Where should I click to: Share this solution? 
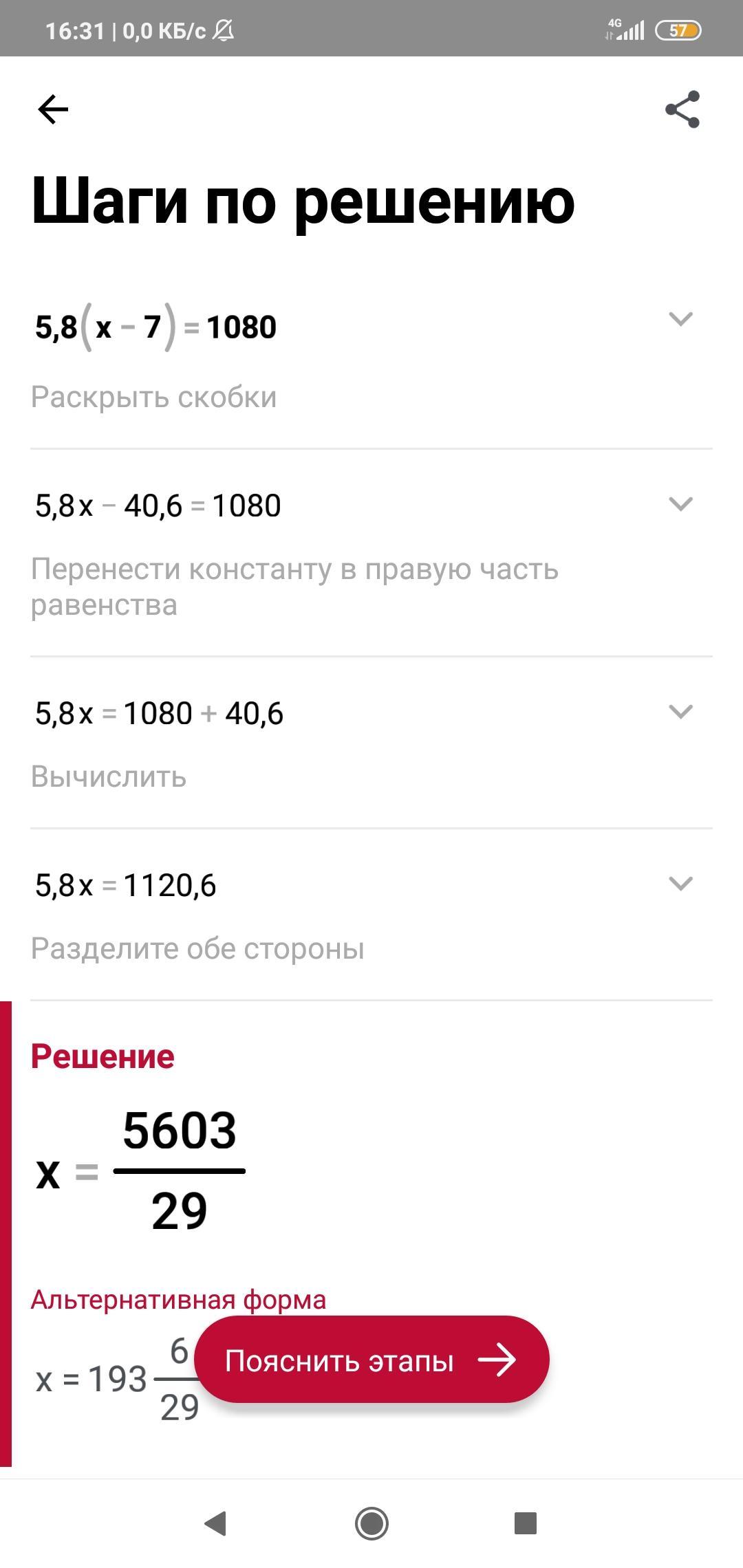click(682, 109)
